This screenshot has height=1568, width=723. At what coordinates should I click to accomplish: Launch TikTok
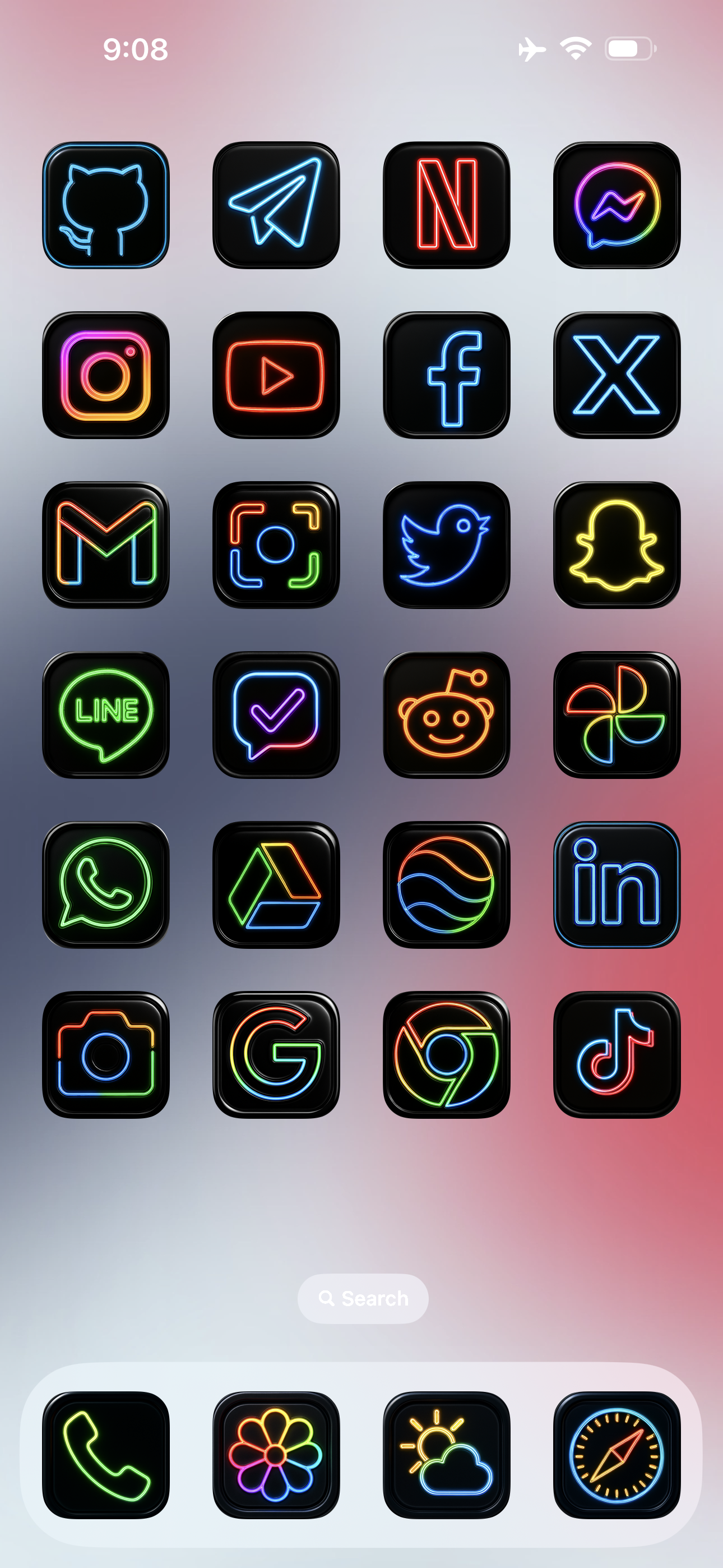(x=617, y=1054)
